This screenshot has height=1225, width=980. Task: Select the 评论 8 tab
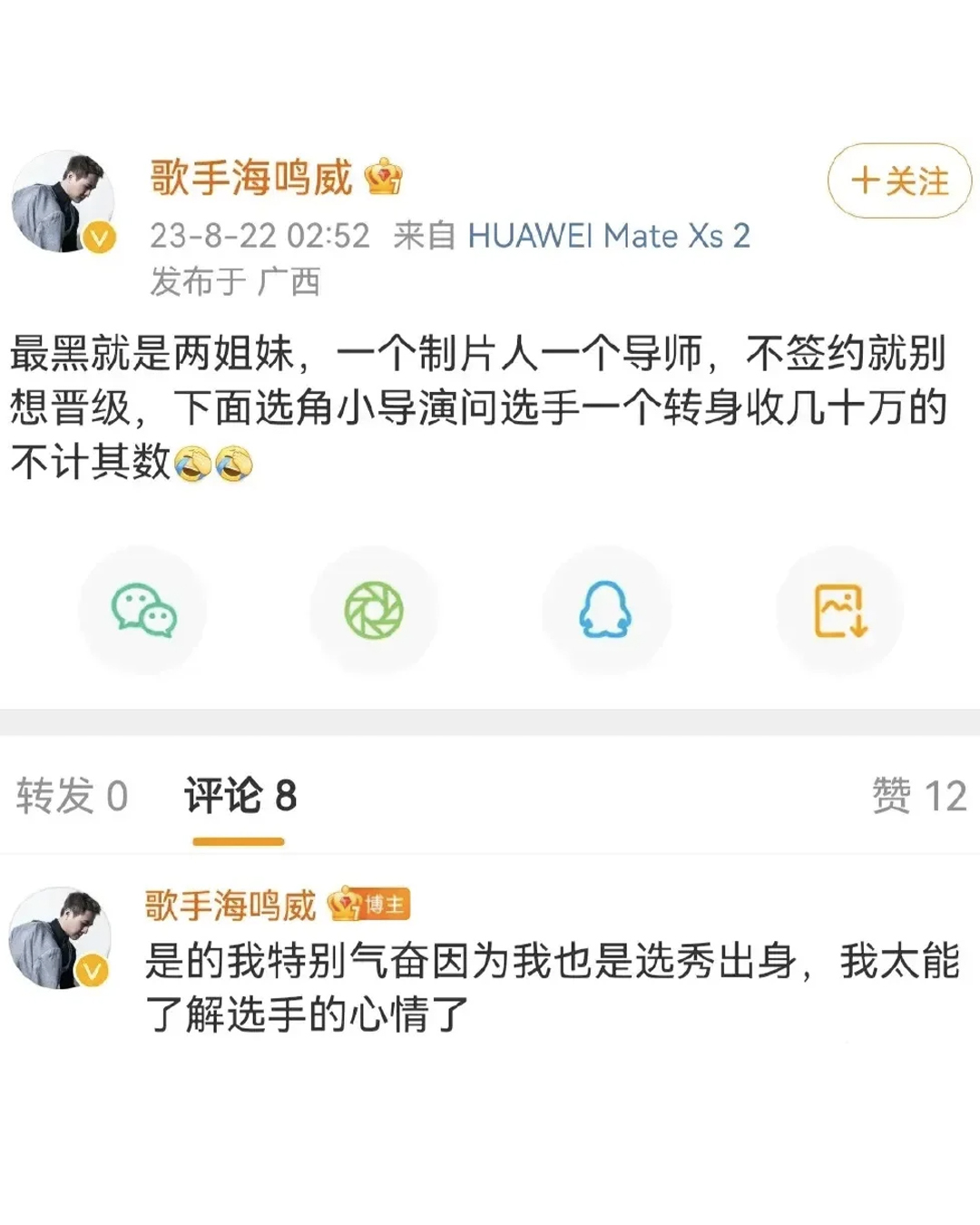point(240,797)
